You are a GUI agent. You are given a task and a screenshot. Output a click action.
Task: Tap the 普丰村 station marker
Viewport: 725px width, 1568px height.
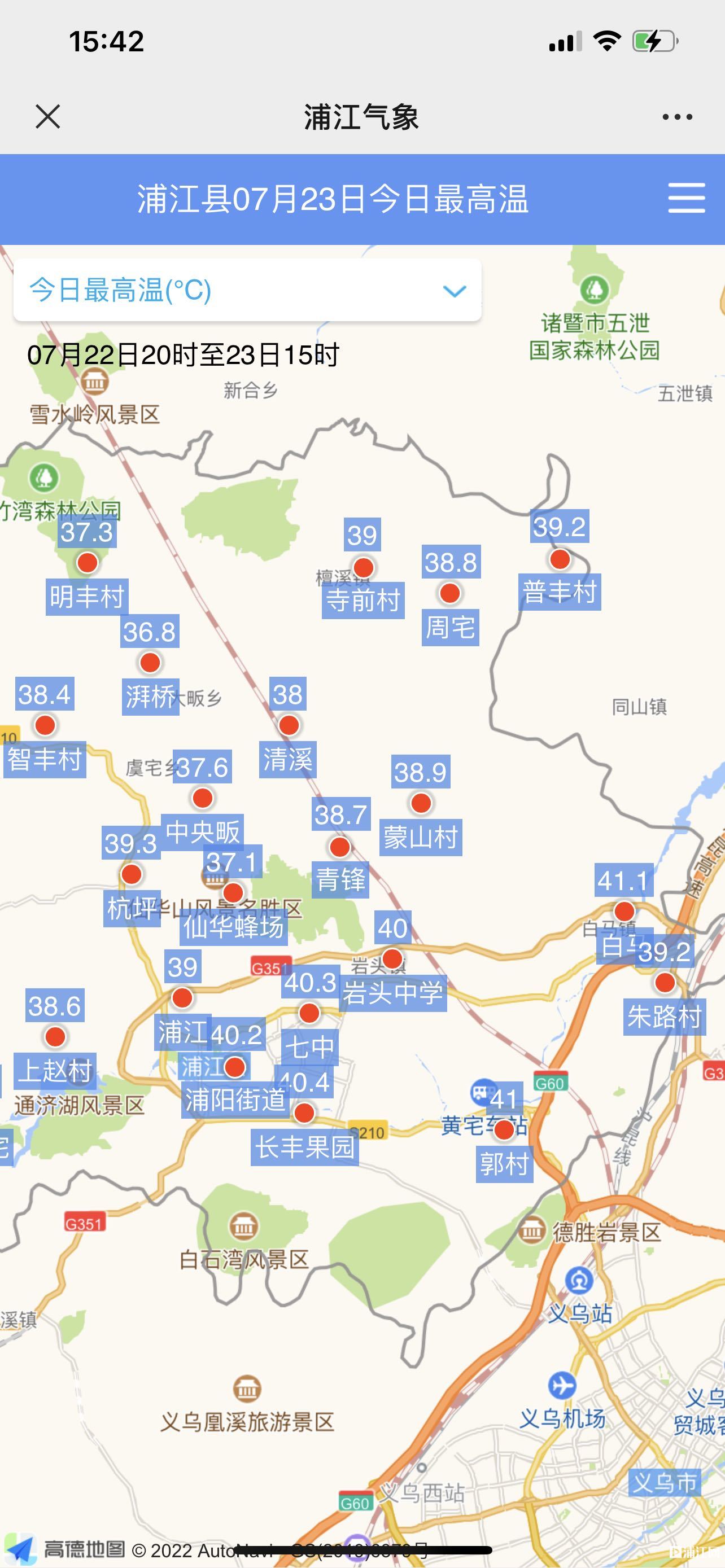tap(560, 559)
